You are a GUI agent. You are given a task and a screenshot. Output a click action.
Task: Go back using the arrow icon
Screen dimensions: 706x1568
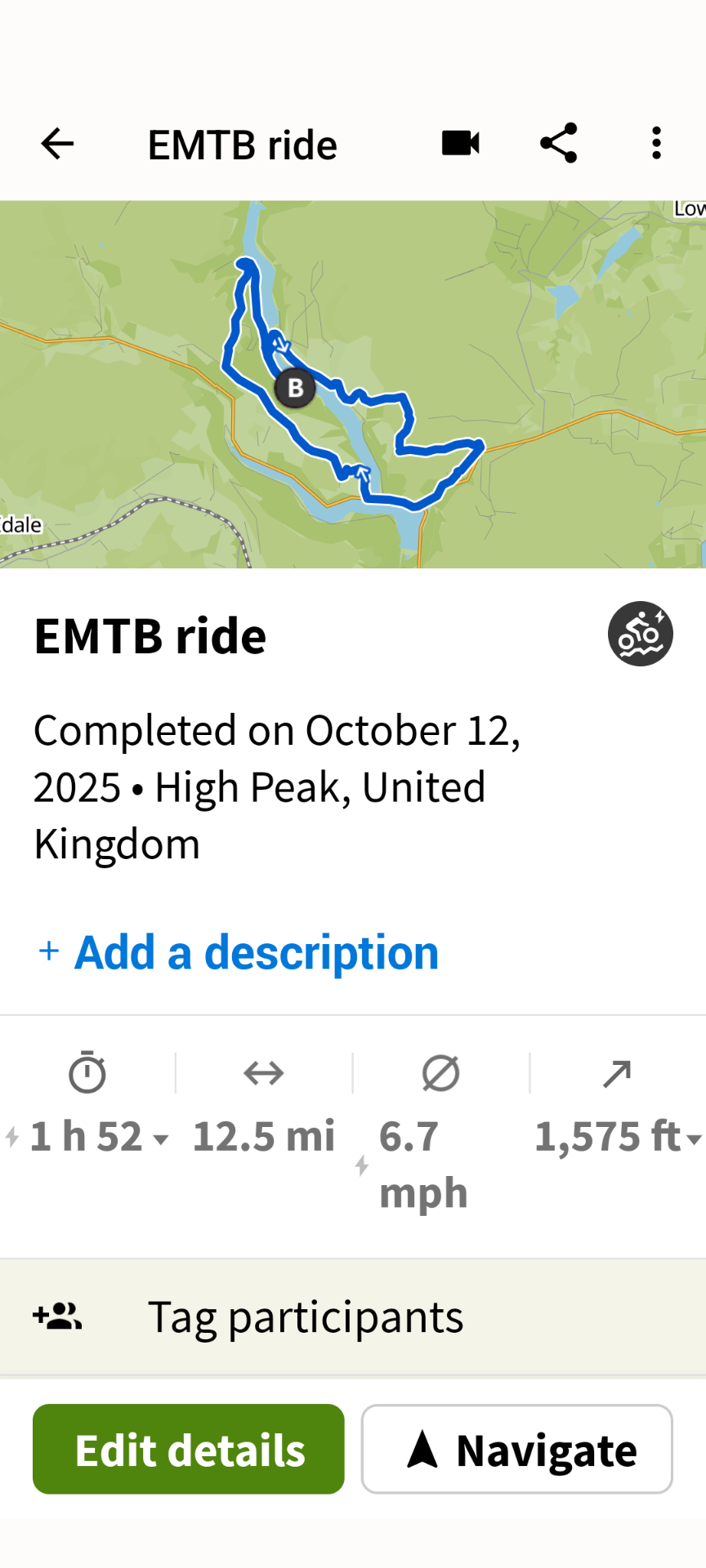[x=57, y=145]
